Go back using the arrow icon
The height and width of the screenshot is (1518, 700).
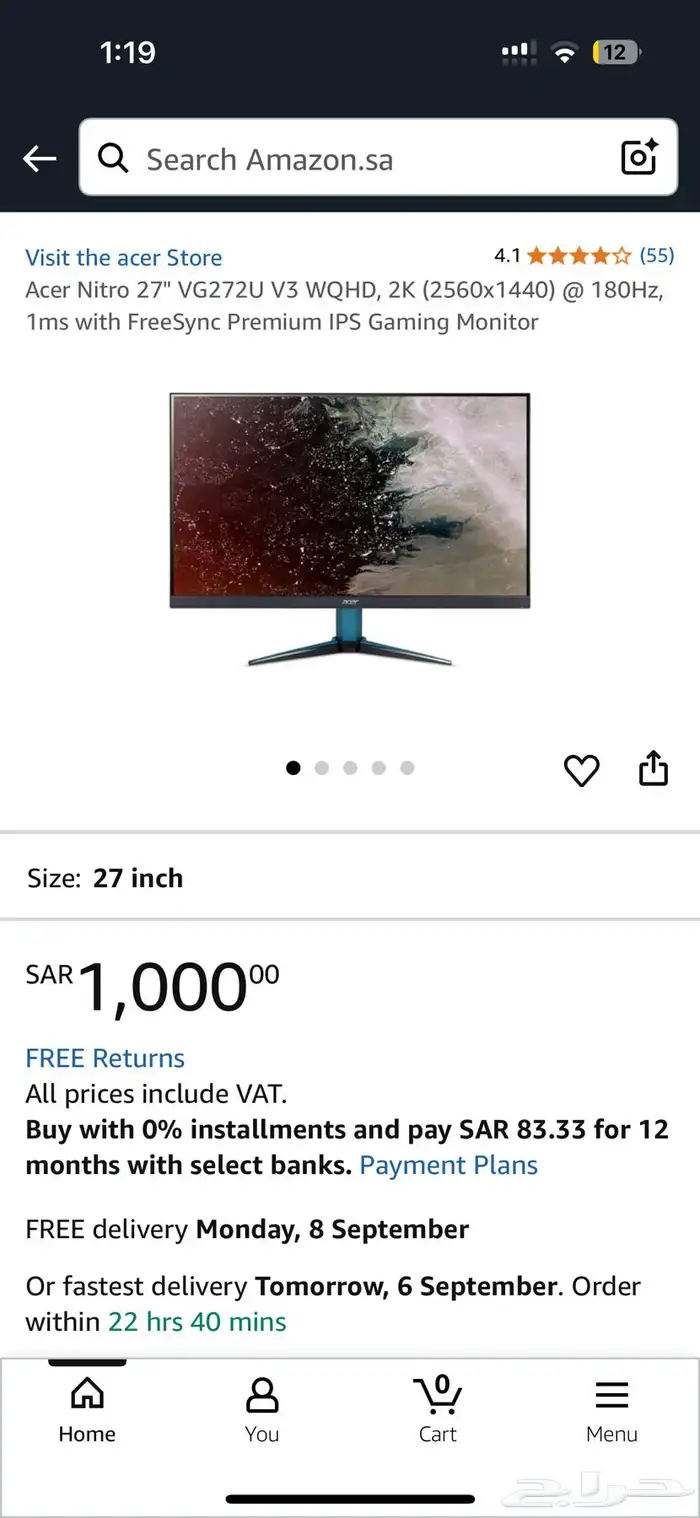[x=40, y=158]
